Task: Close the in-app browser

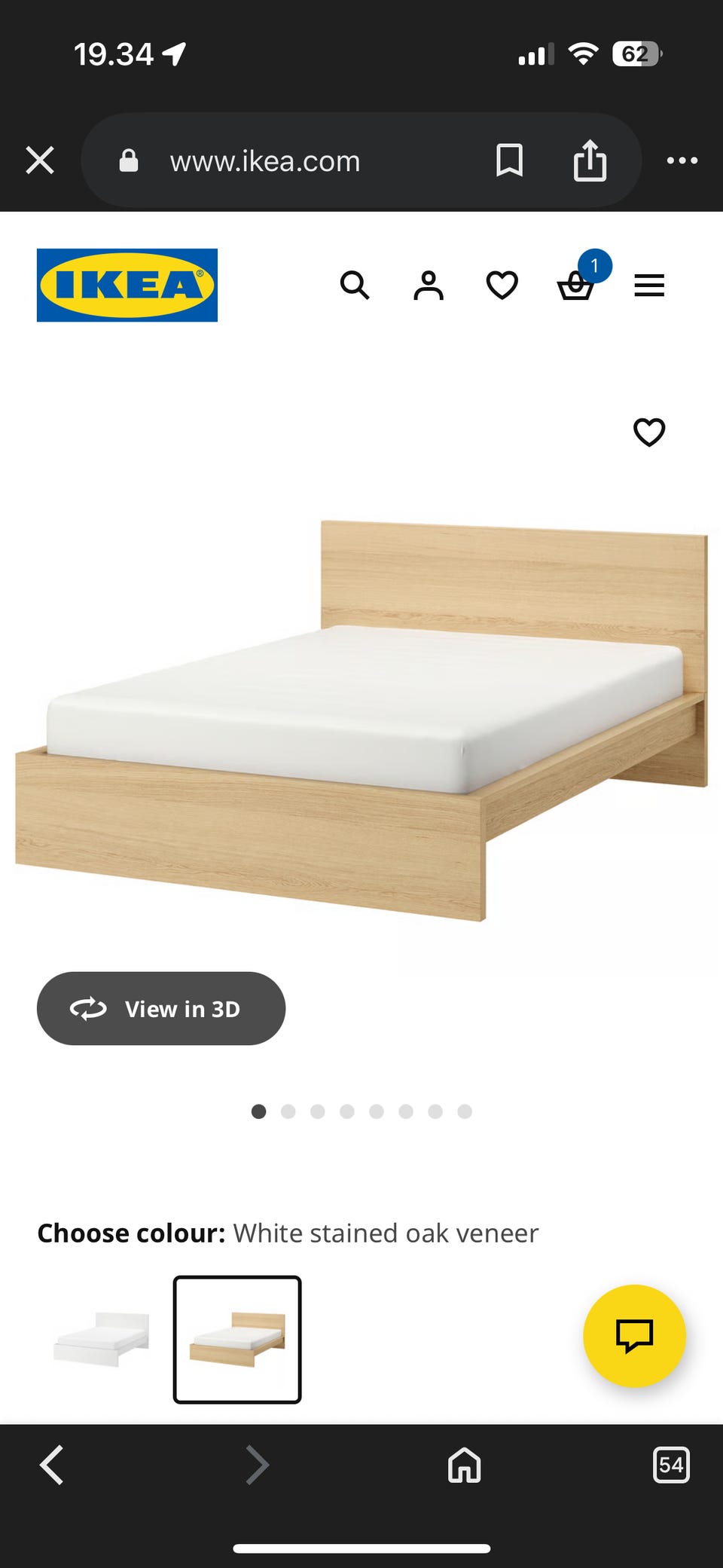Action: [x=40, y=160]
